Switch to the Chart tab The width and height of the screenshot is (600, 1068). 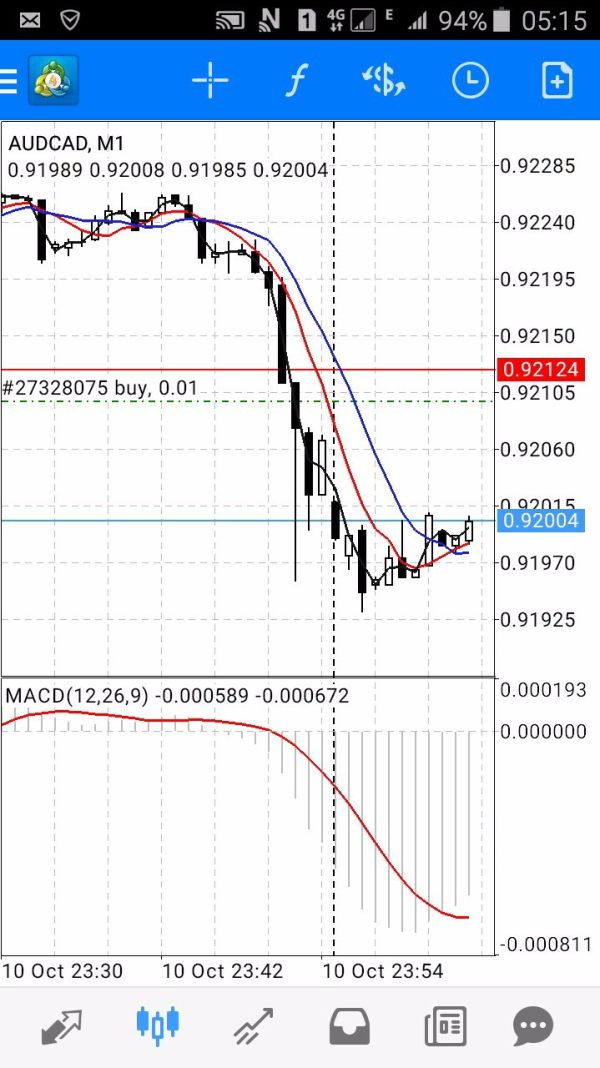(x=157, y=1026)
